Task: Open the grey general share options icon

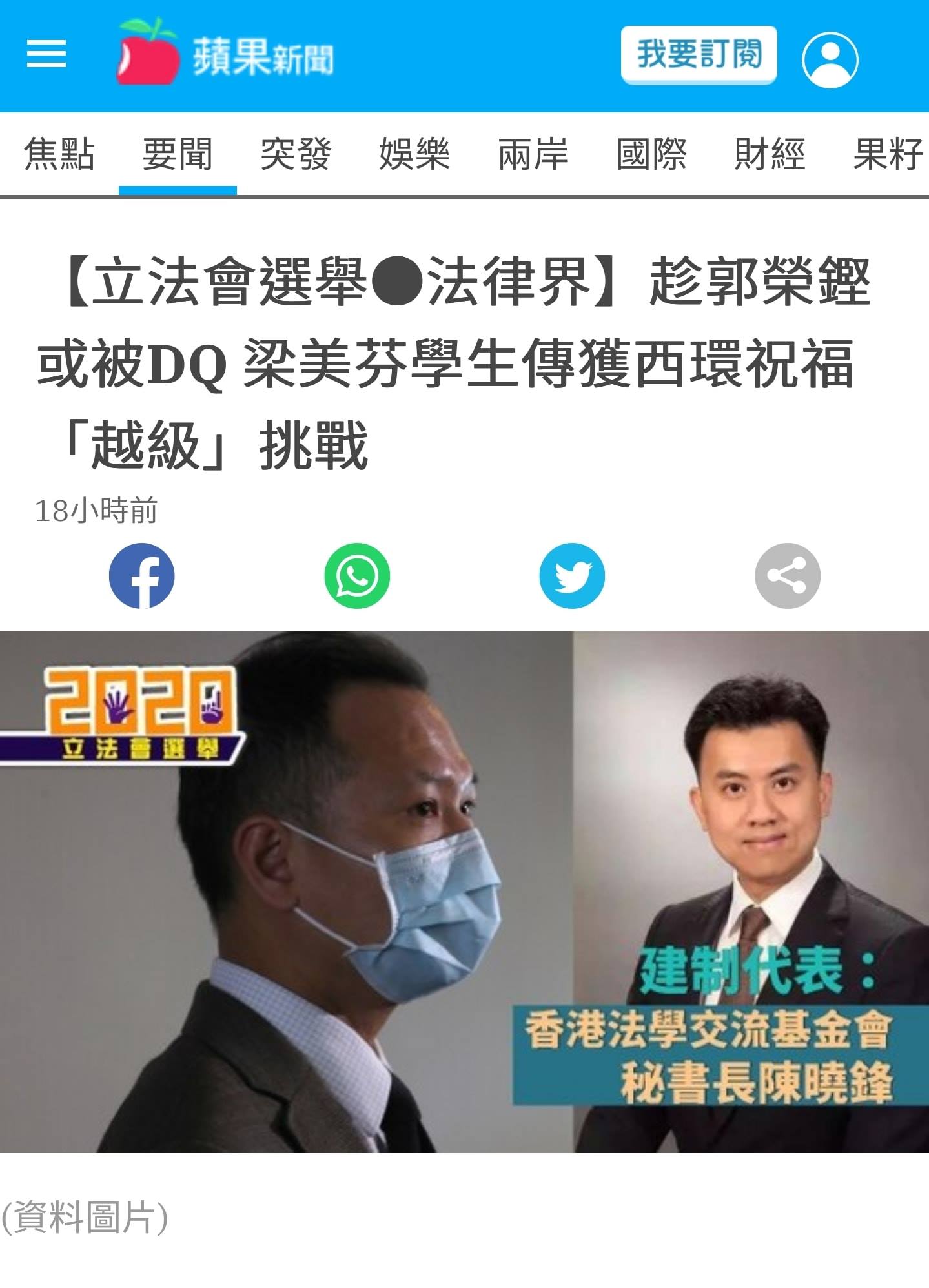Action: [788, 576]
